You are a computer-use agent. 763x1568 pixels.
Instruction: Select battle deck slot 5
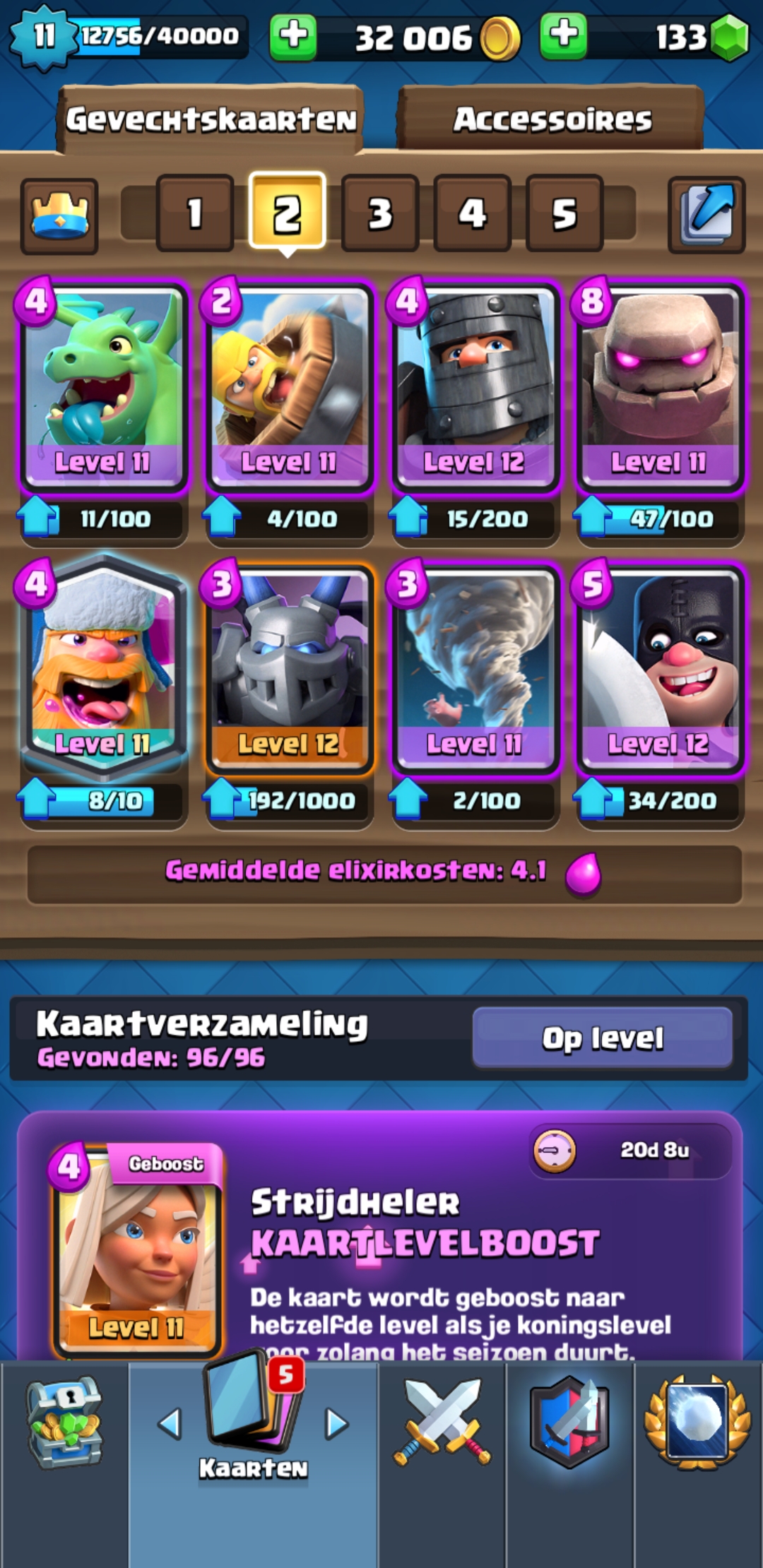(564, 213)
